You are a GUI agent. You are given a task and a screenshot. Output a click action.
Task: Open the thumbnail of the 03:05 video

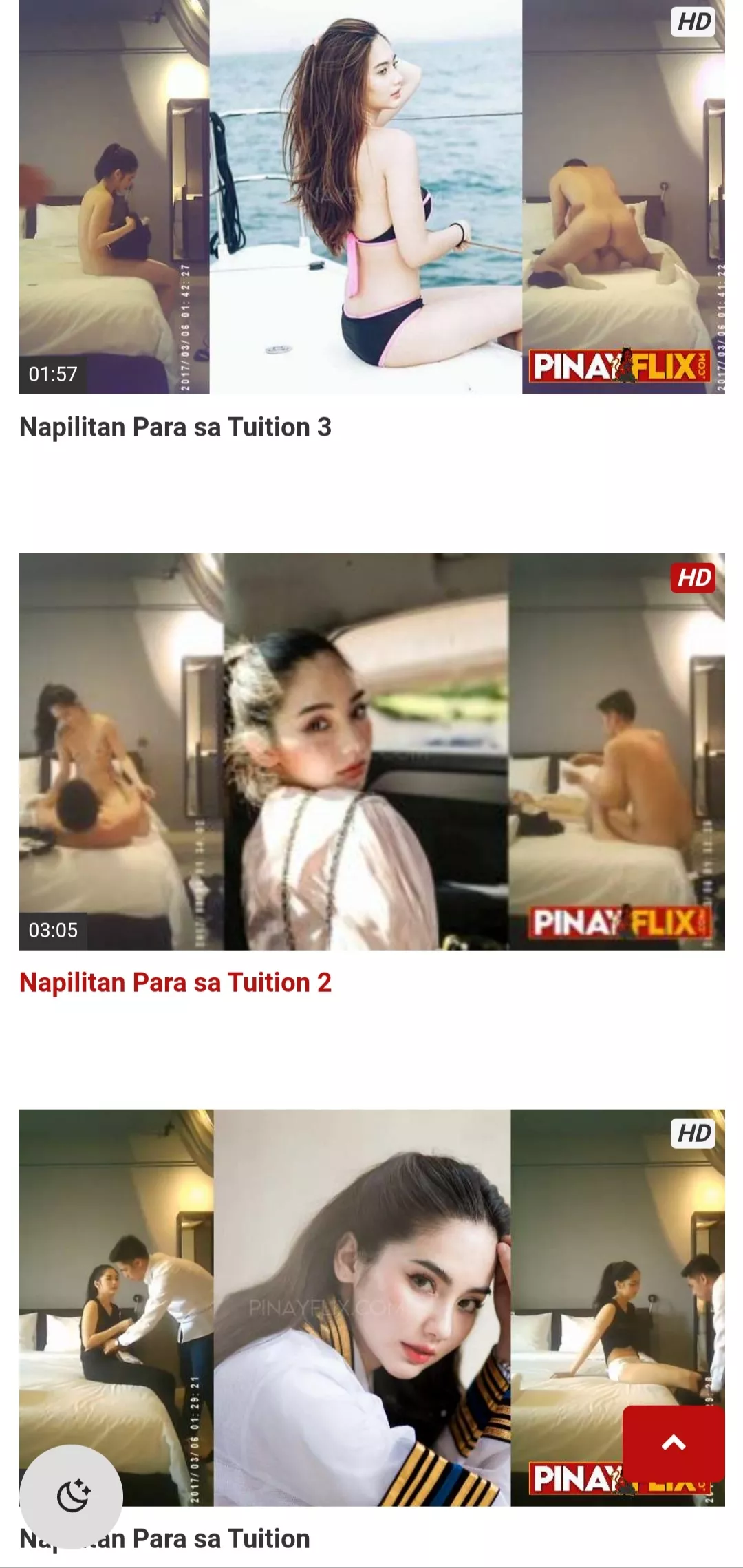point(371,752)
